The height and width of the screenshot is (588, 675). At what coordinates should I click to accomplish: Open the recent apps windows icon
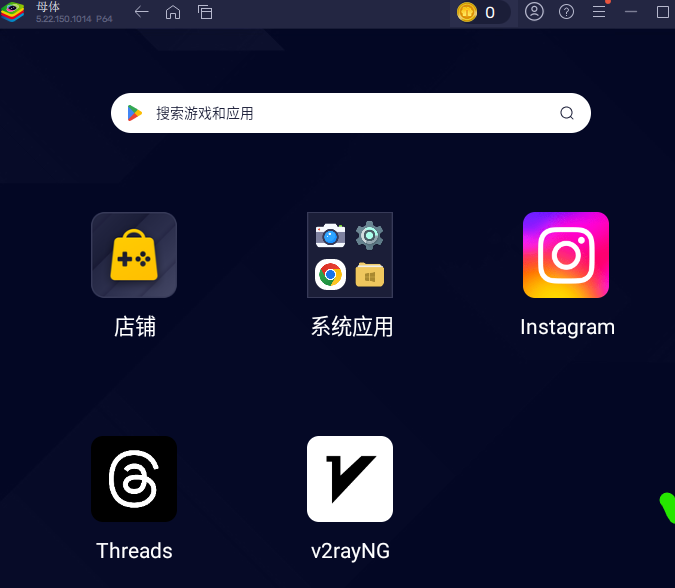(x=205, y=12)
